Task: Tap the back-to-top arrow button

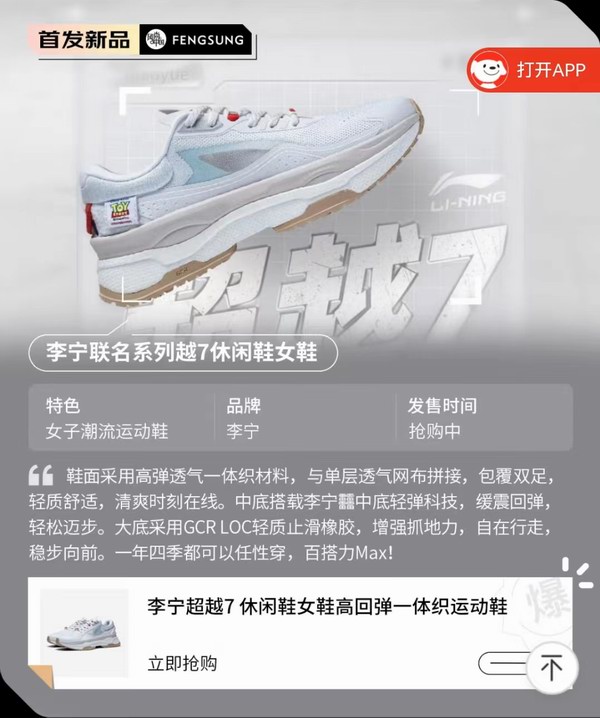Action: (551, 666)
